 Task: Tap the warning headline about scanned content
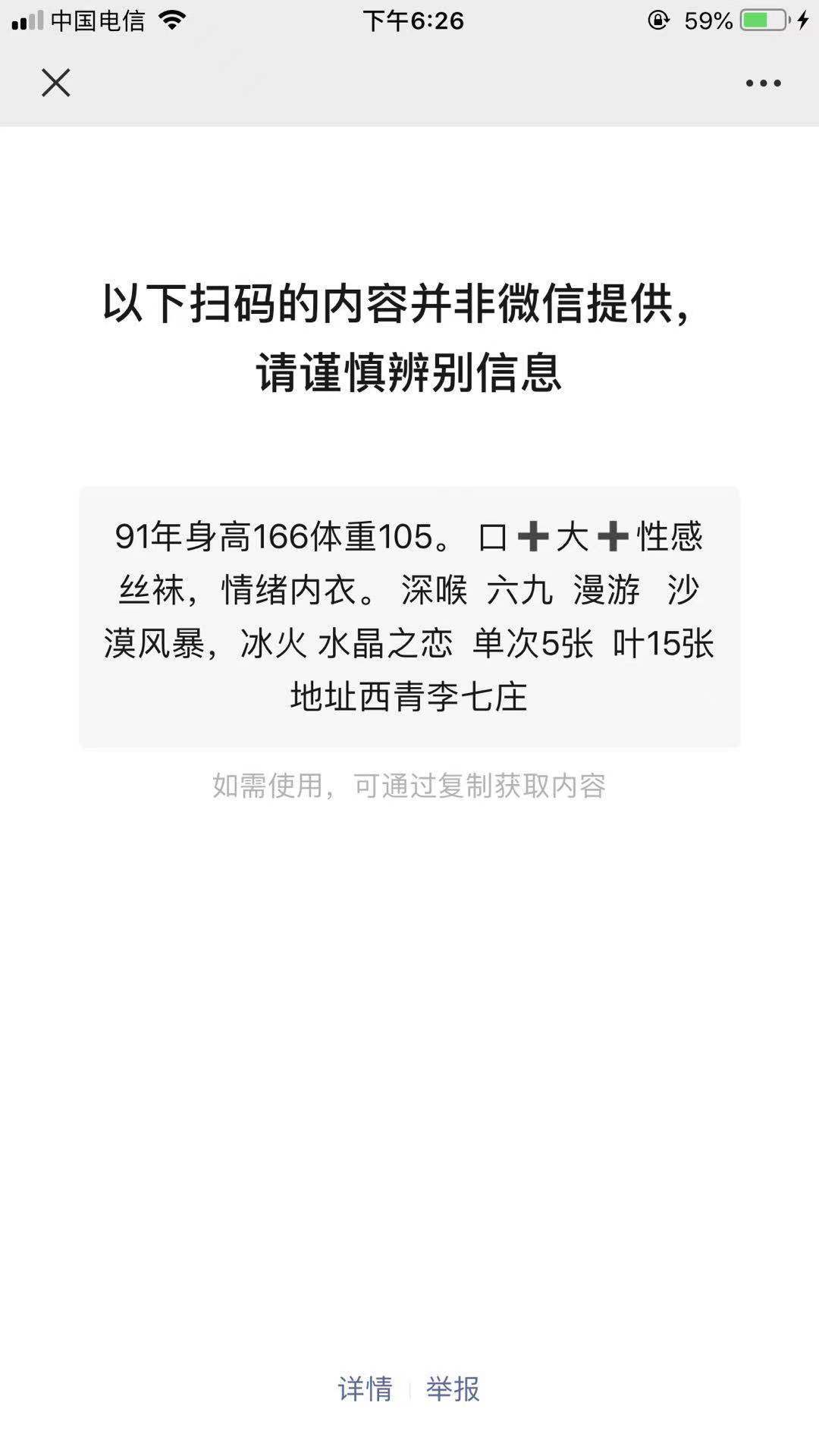pyautogui.click(x=409, y=337)
